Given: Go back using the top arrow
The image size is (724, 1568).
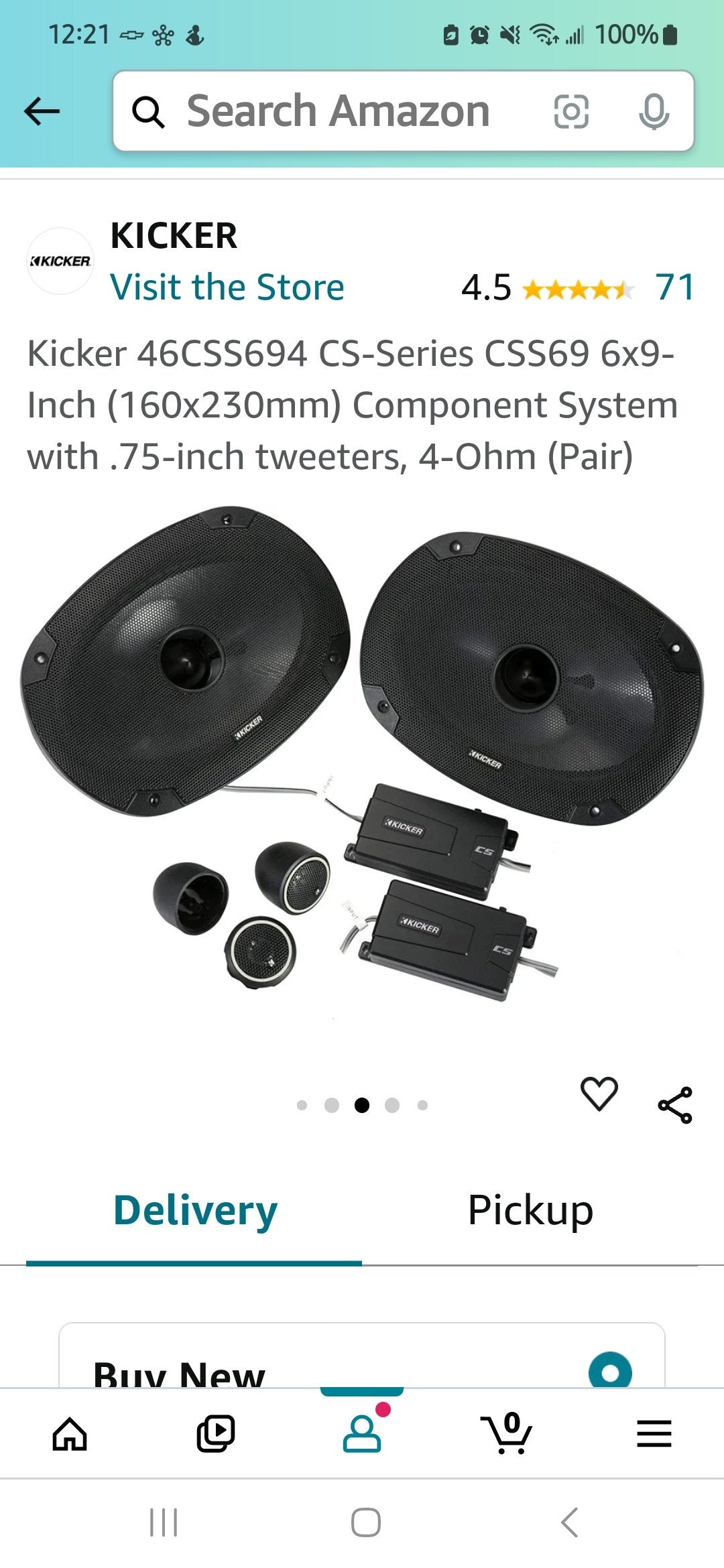Looking at the screenshot, I should (42, 111).
